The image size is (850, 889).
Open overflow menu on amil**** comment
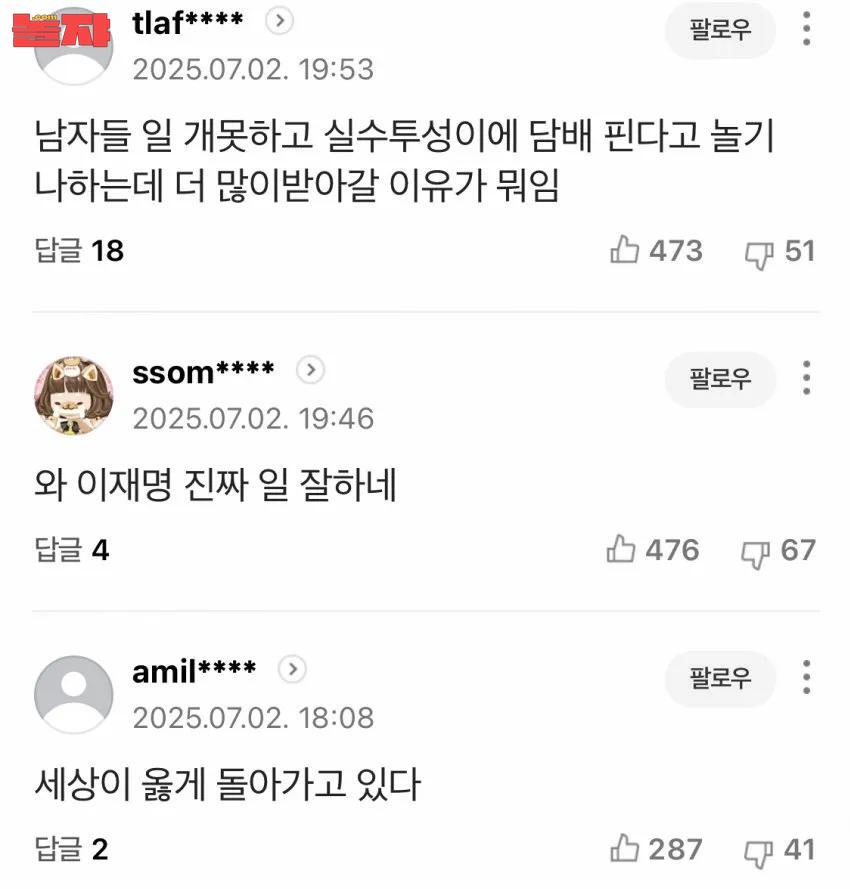[806, 679]
